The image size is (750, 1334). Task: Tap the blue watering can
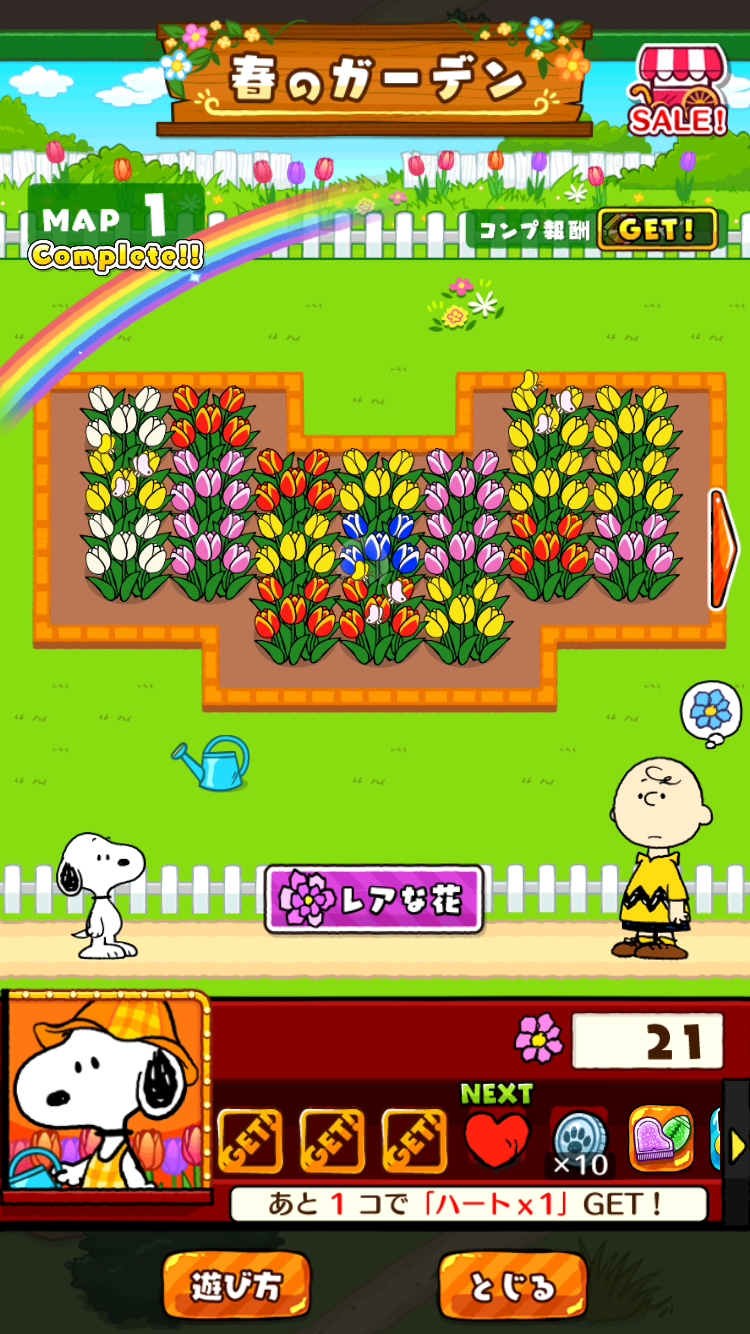pyautogui.click(x=212, y=762)
